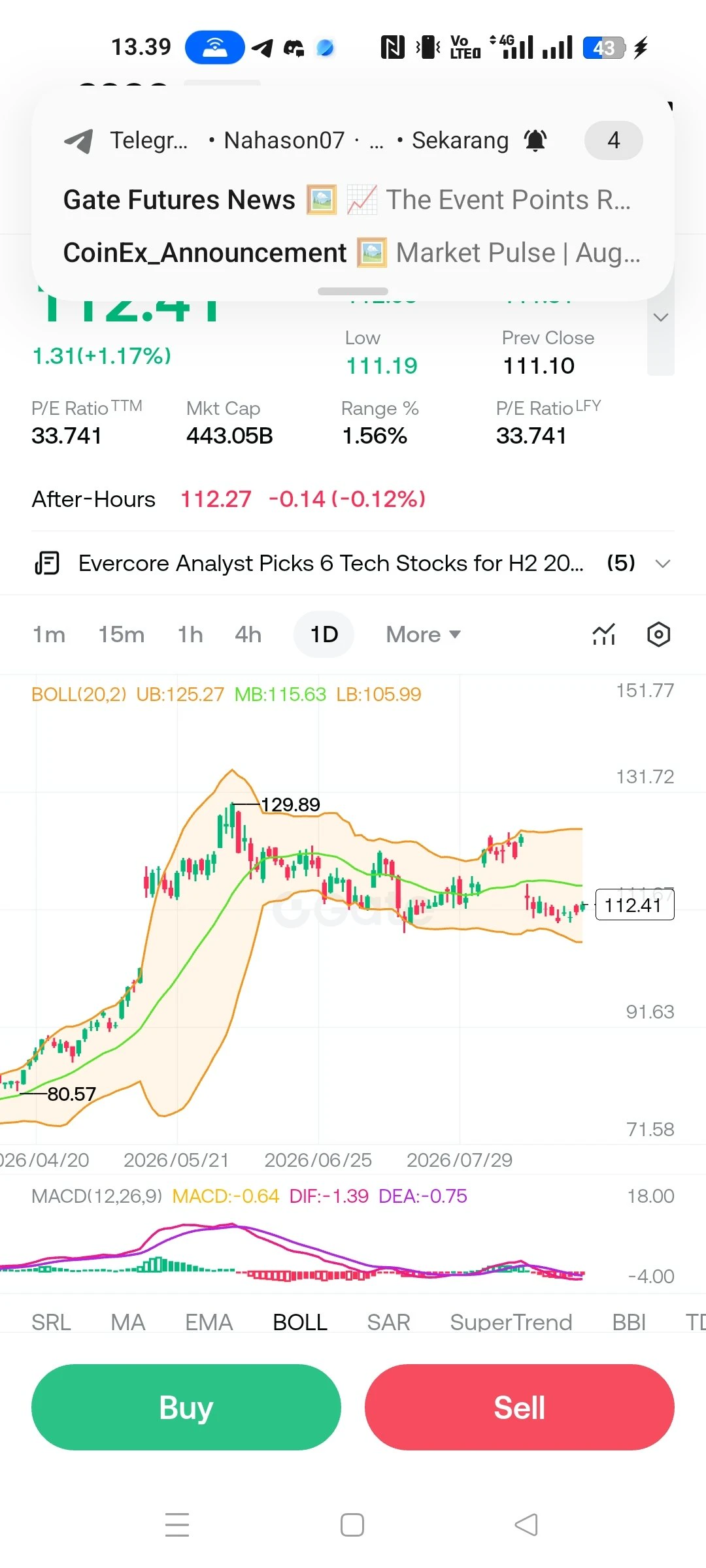Open the Evercore Analyst Picks news row
Image resolution: width=706 pixels, height=1568 pixels.
click(x=353, y=563)
